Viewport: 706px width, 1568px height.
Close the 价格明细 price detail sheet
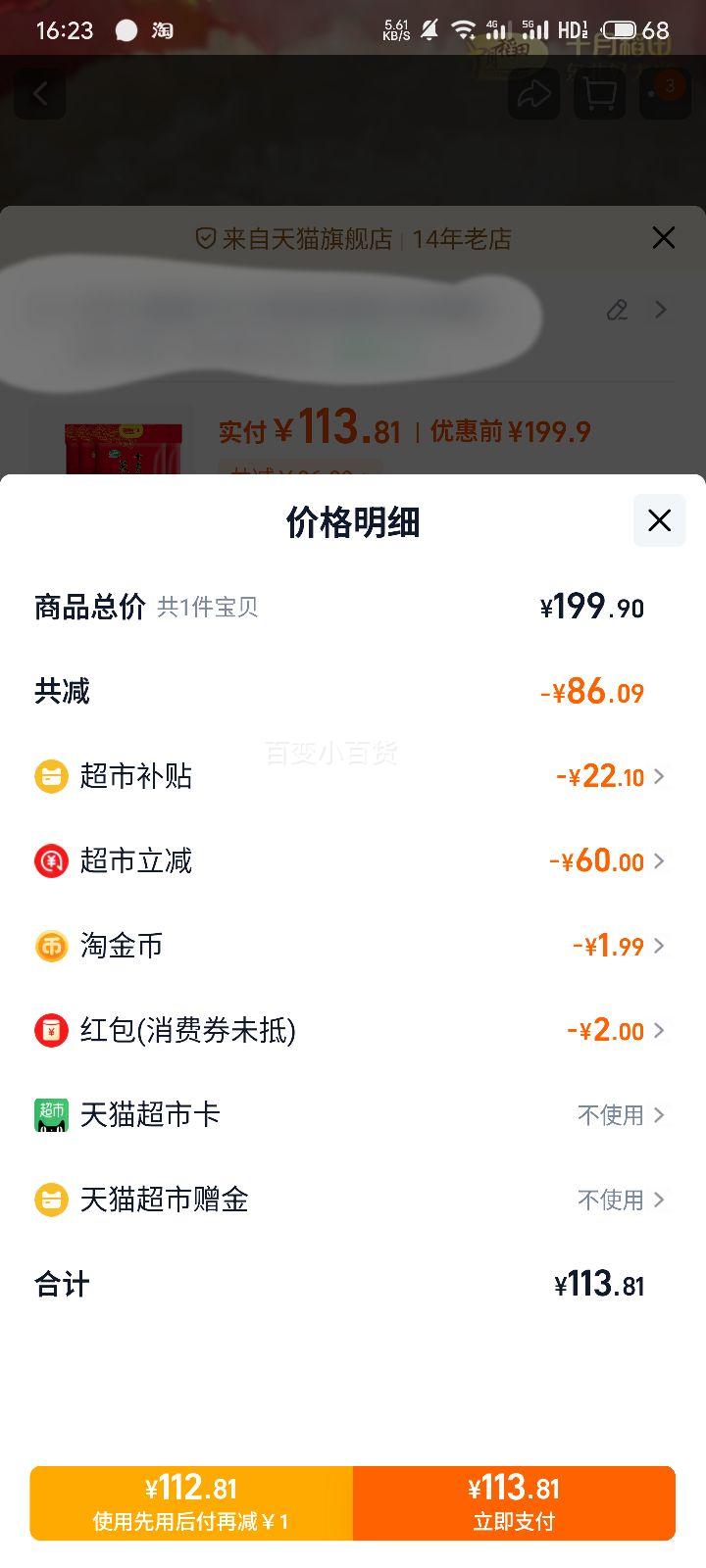coord(659,520)
